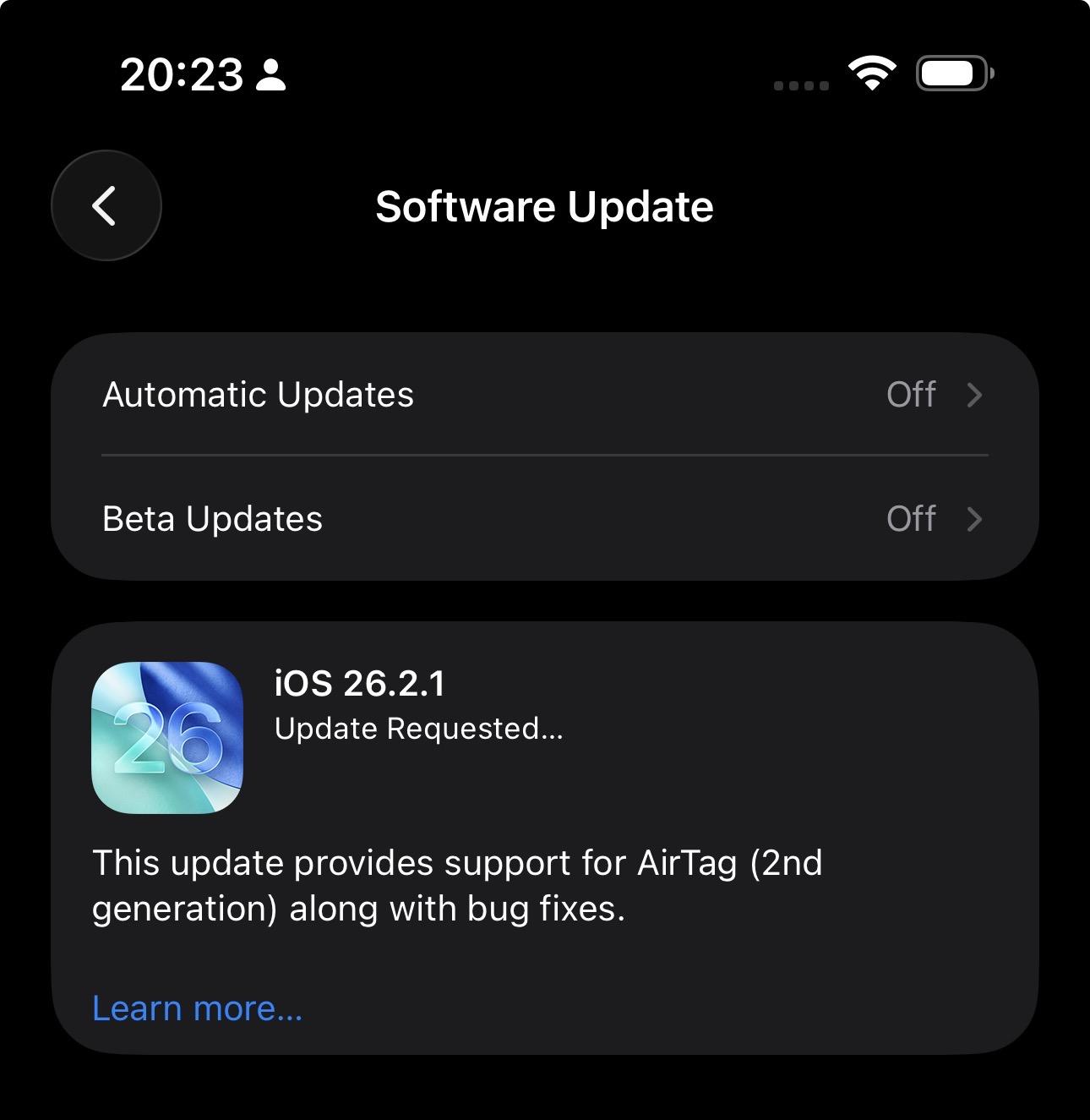Viewport: 1090px width, 1120px height.
Task: Open Automatic Updates settings
Action: coord(544,395)
